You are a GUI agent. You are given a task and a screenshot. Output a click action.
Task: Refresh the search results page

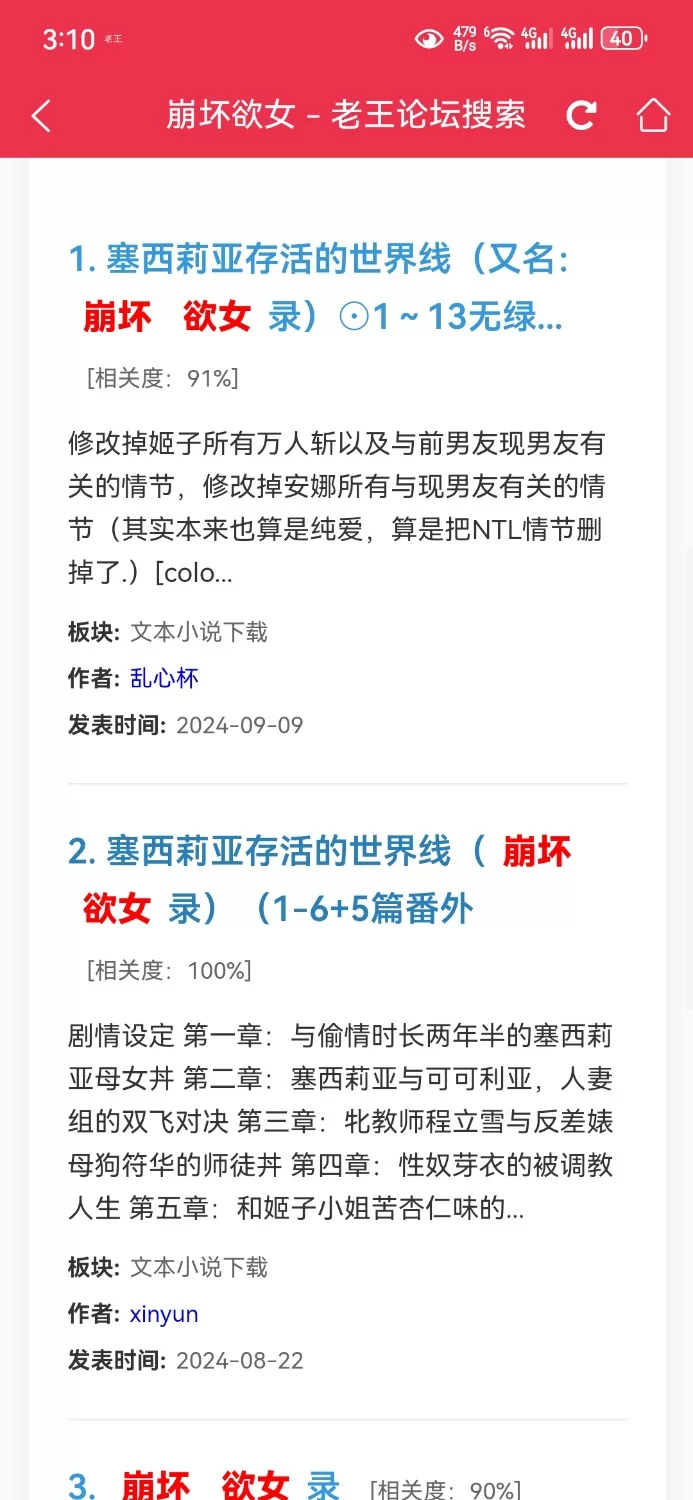[582, 116]
